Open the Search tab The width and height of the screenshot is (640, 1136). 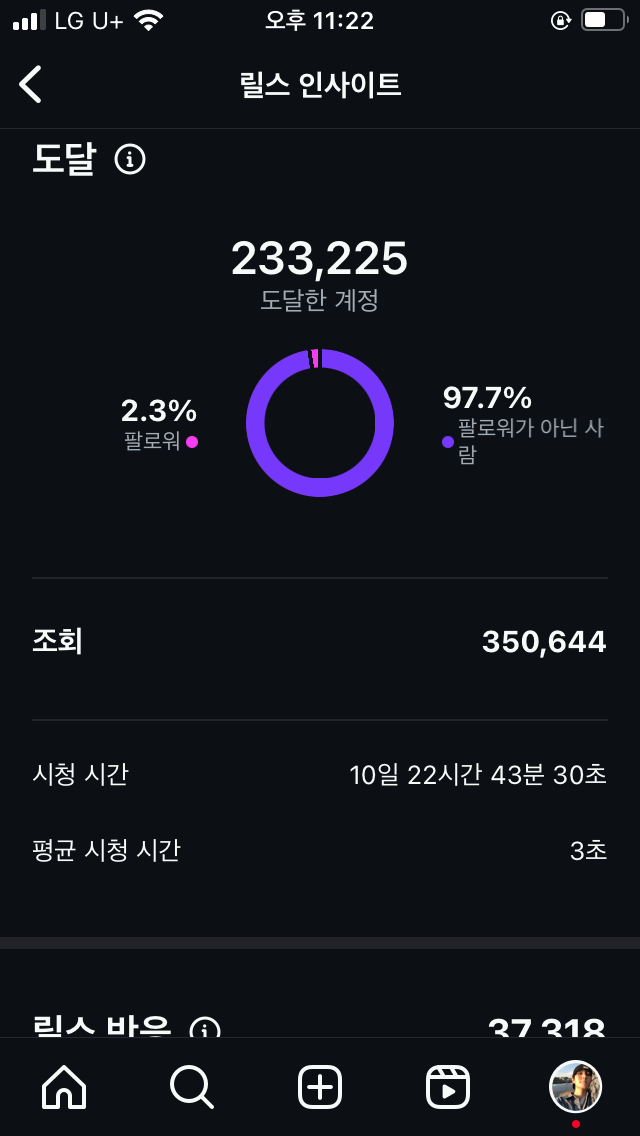[x=191, y=1086]
